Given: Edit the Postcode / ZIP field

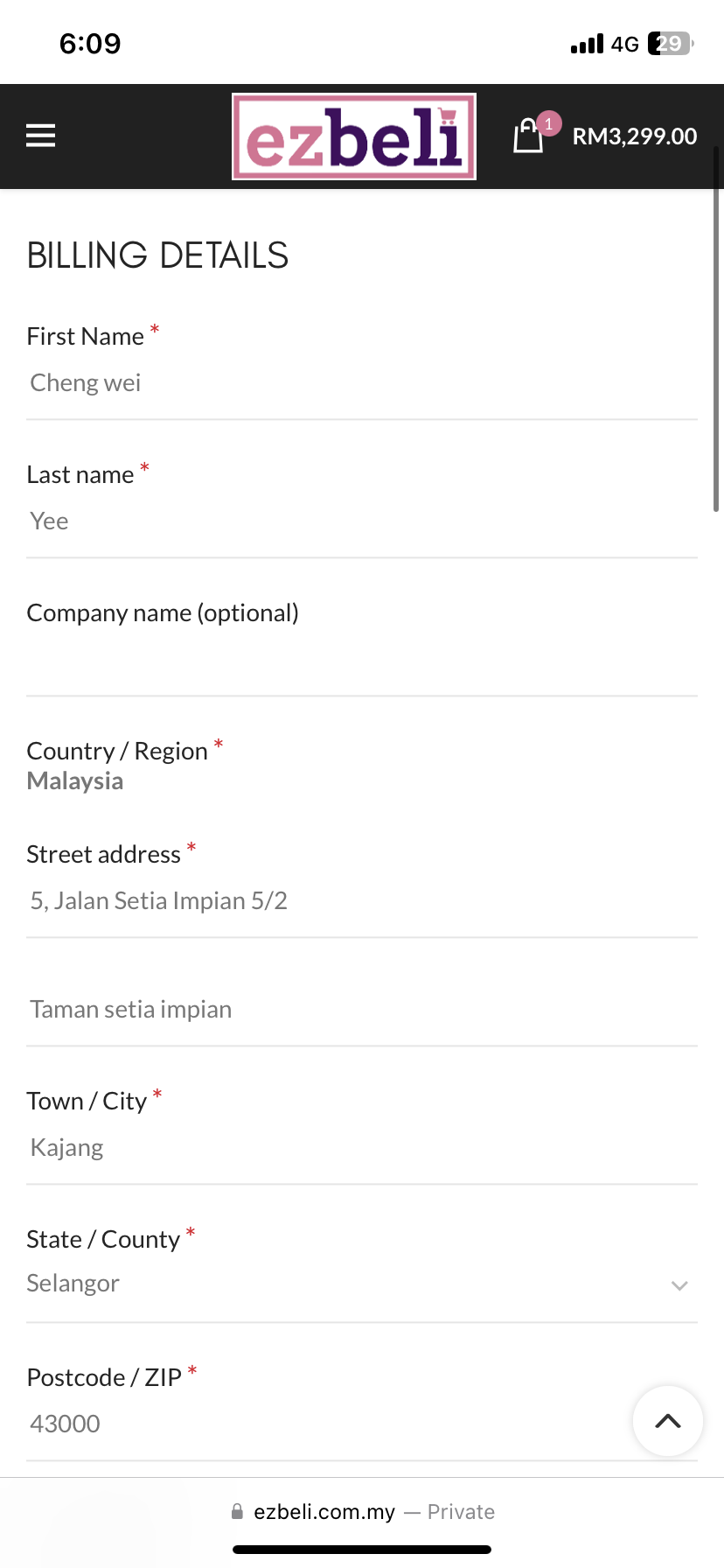Looking at the screenshot, I should (324, 1424).
